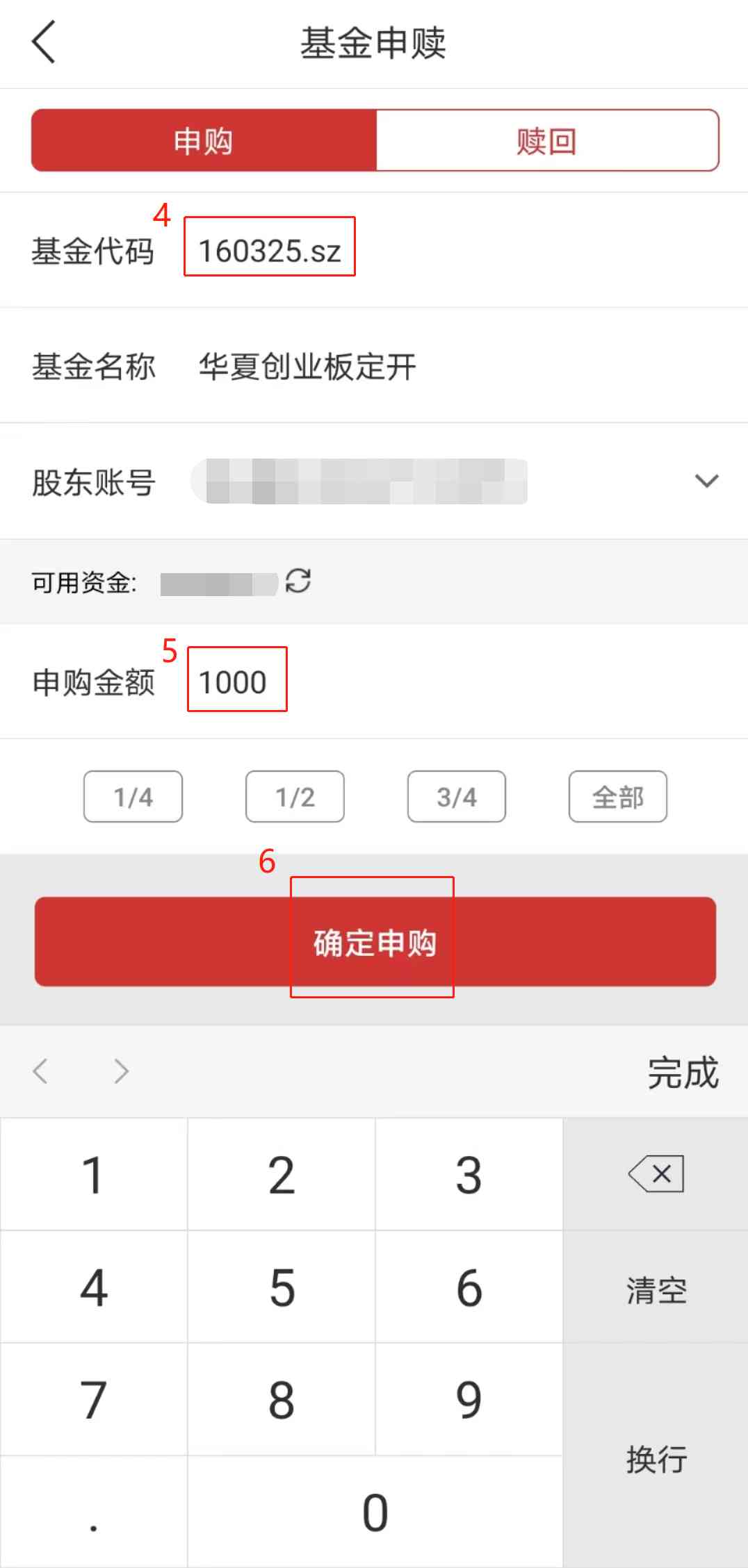Tap the 5 key on keypad
Screen dimensions: 748x1568
282,1287
